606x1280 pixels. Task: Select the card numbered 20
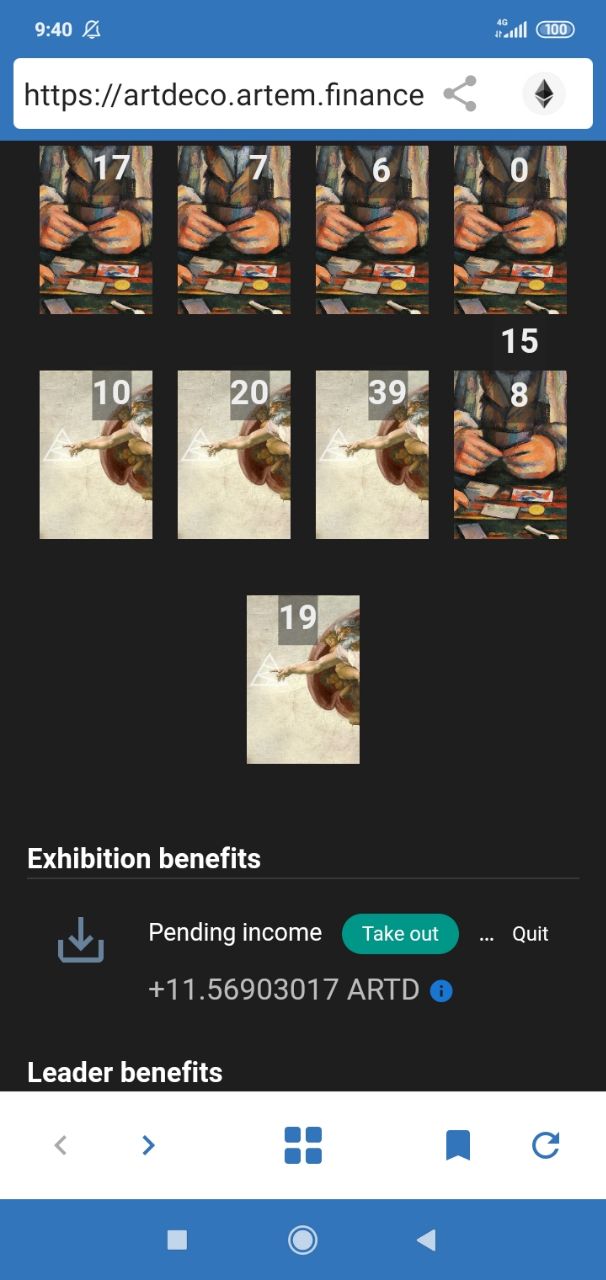coord(234,455)
